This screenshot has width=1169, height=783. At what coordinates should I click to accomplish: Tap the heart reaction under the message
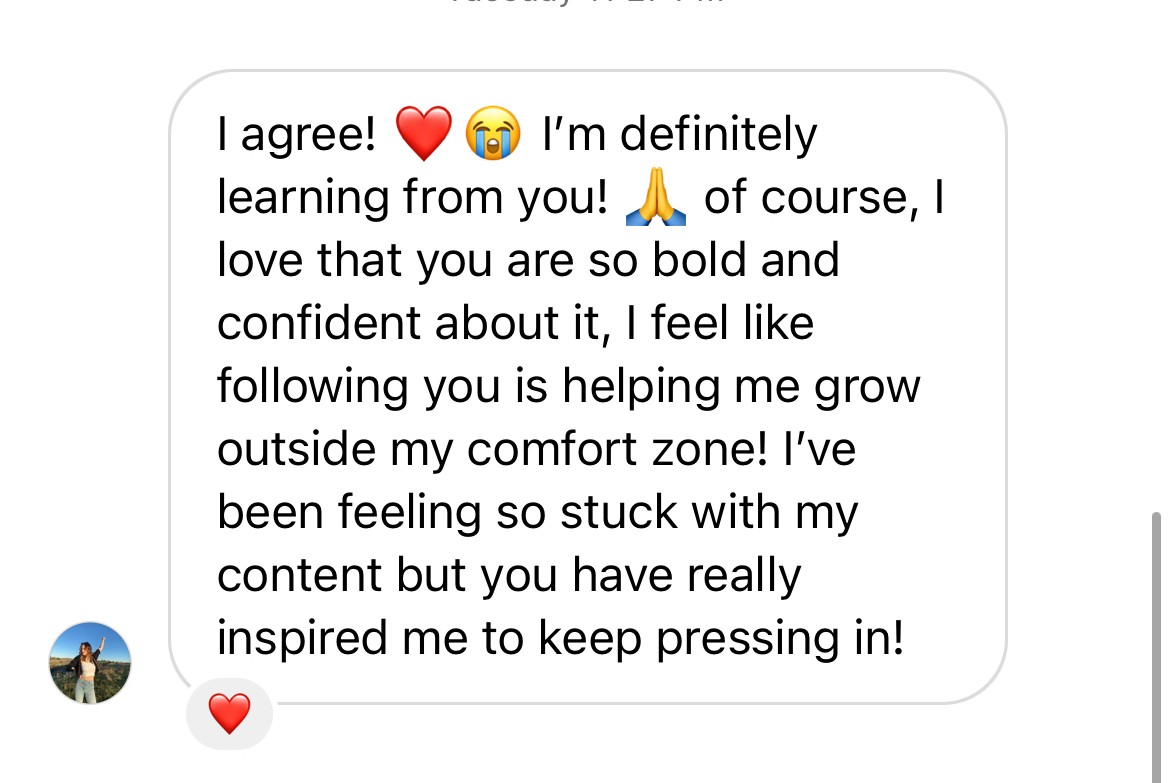[x=229, y=714]
